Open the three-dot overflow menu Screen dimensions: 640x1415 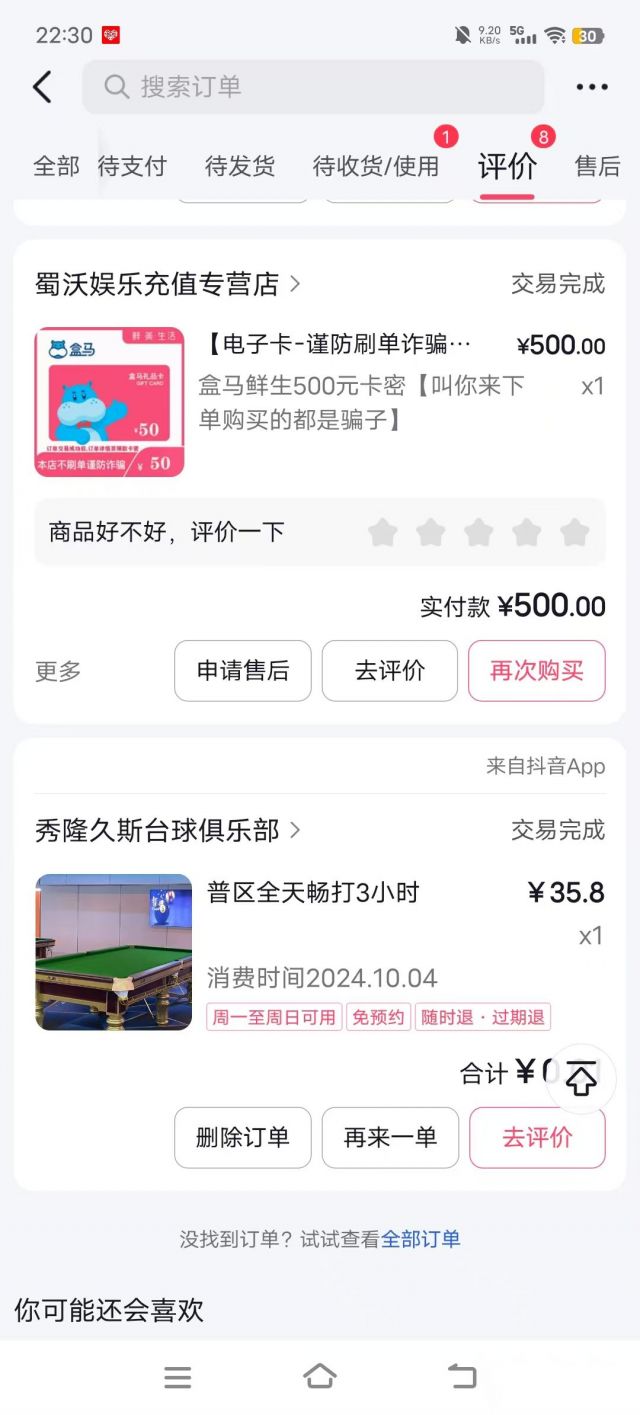[591, 87]
